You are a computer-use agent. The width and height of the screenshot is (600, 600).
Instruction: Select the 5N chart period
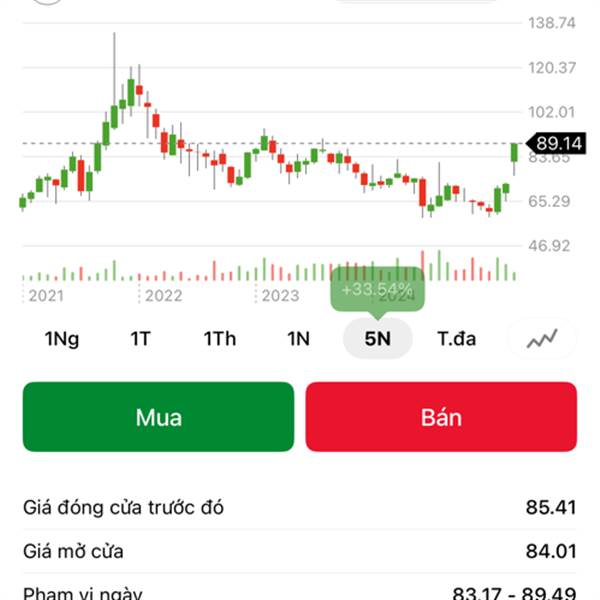click(377, 339)
